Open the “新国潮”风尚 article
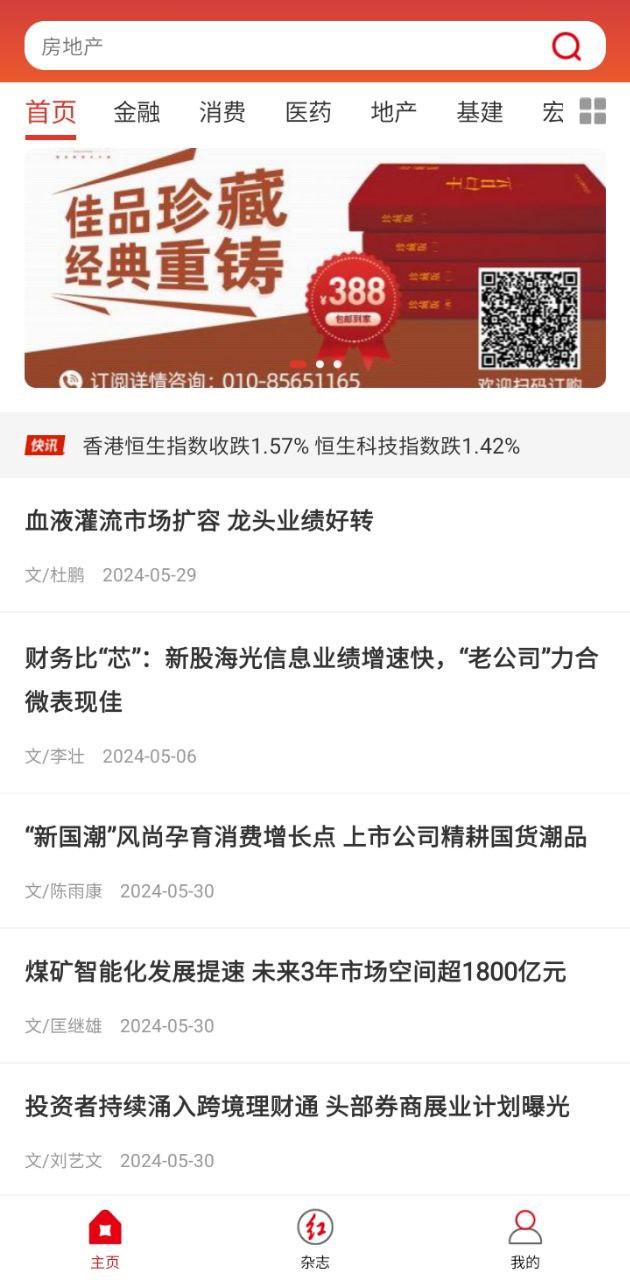The image size is (630, 1280). [306, 837]
